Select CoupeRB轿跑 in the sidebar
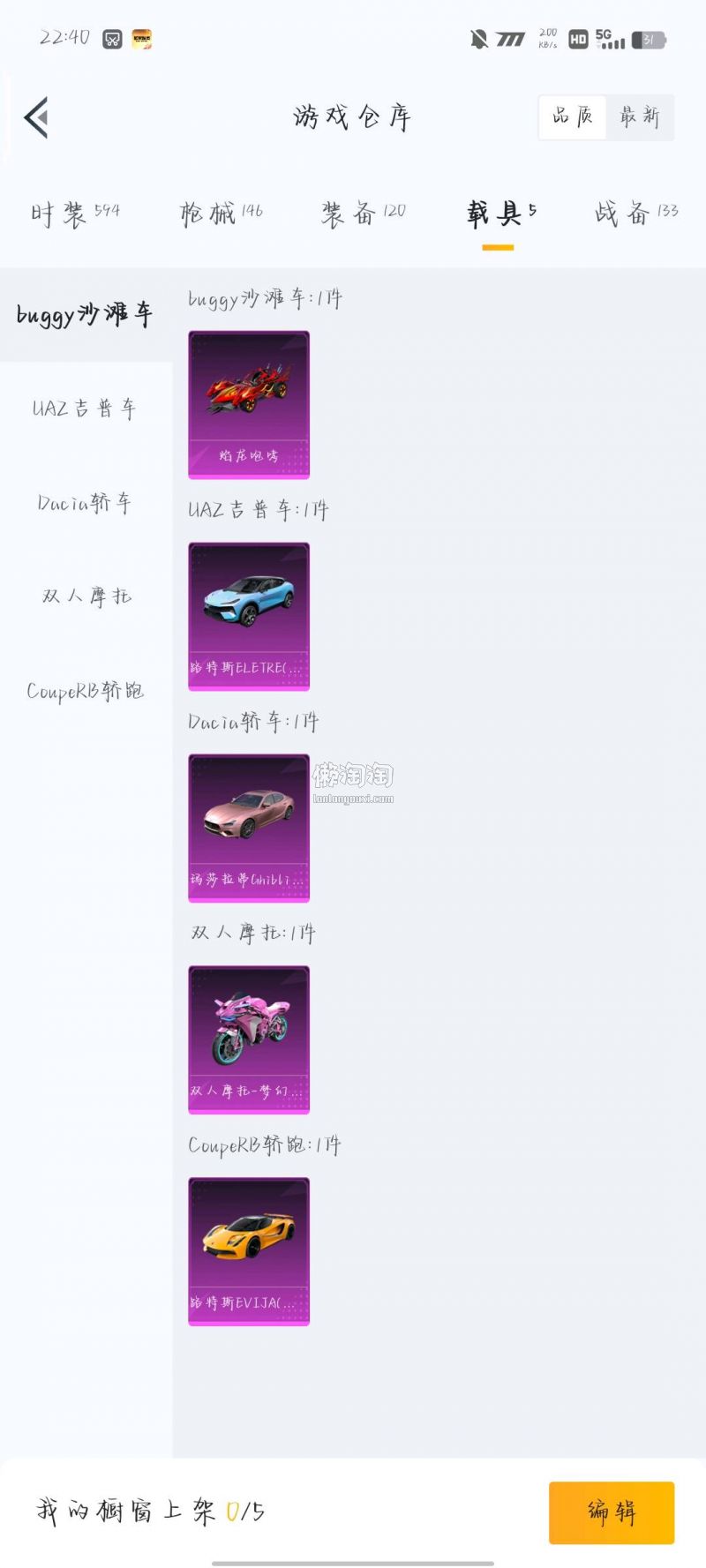 tap(85, 690)
